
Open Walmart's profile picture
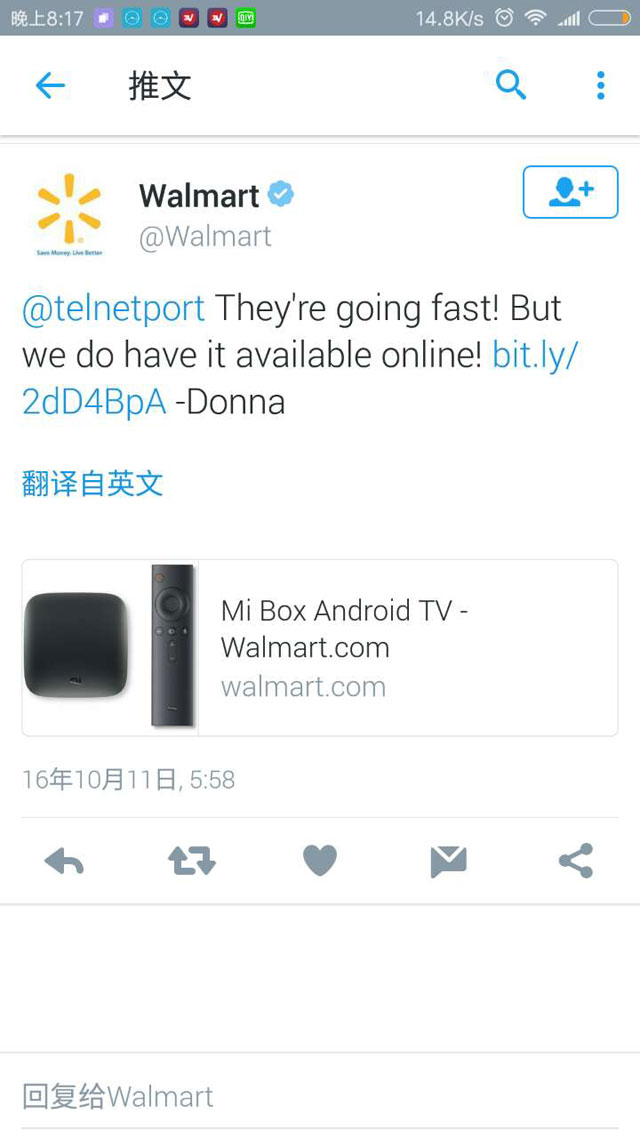click(x=70, y=214)
